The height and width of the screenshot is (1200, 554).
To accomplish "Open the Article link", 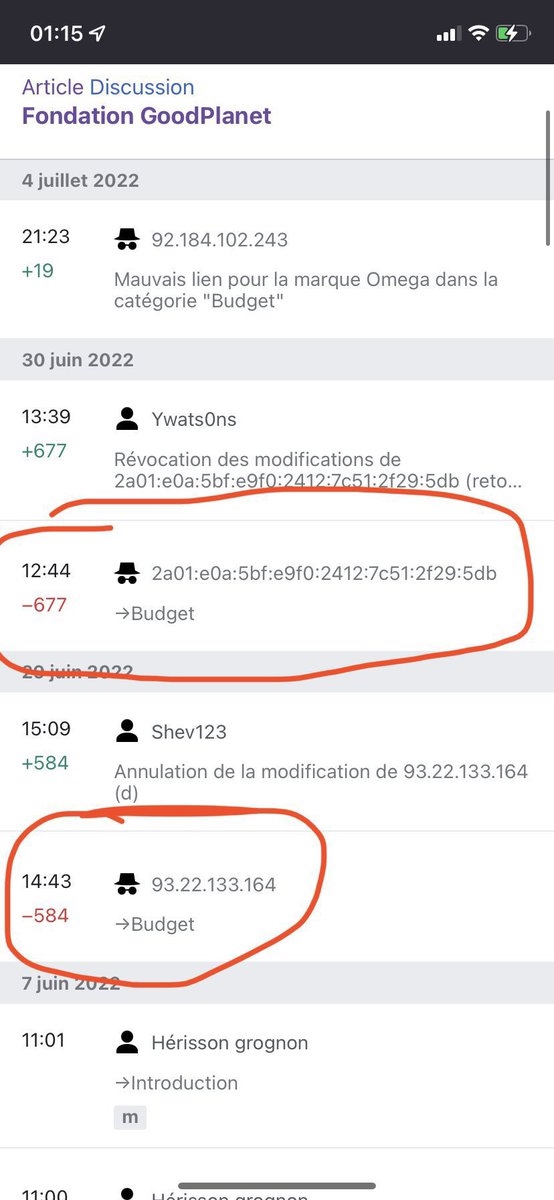I will pyautogui.click(x=53, y=87).
